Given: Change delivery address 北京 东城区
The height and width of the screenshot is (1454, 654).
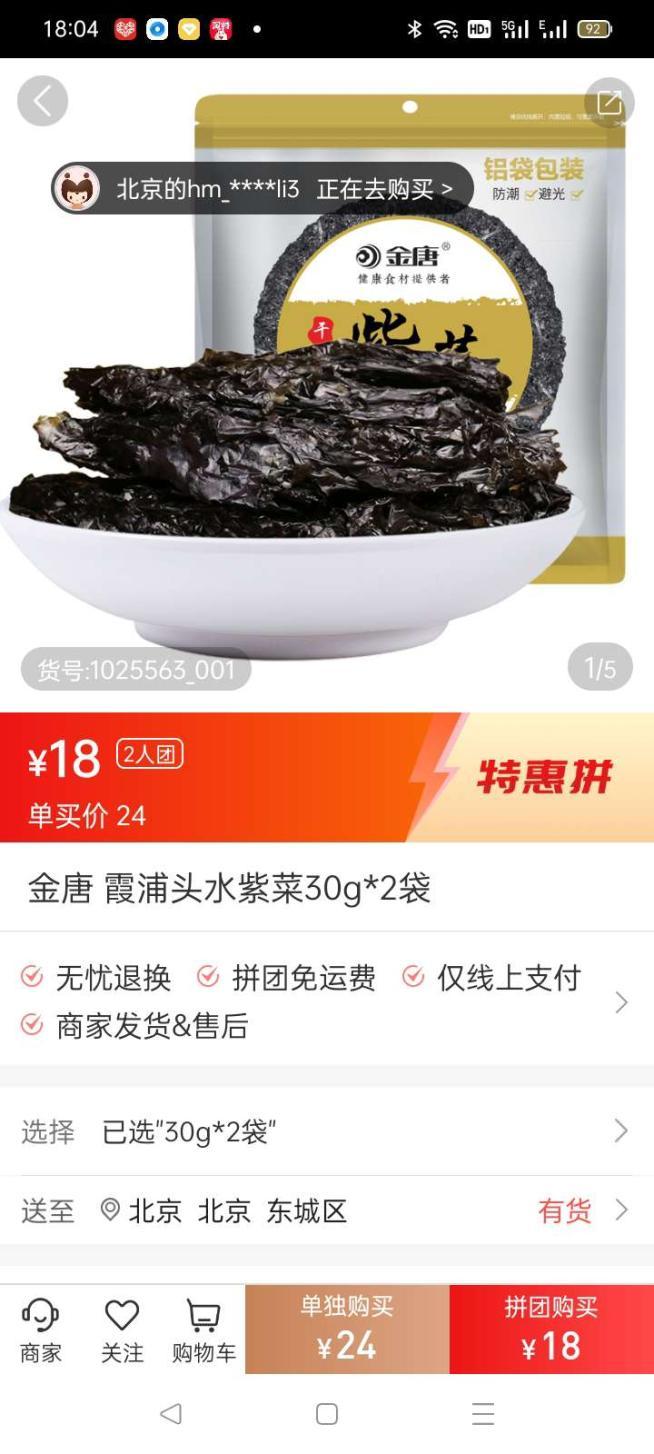Looking at the screenshot, I should coord(326,1212).
